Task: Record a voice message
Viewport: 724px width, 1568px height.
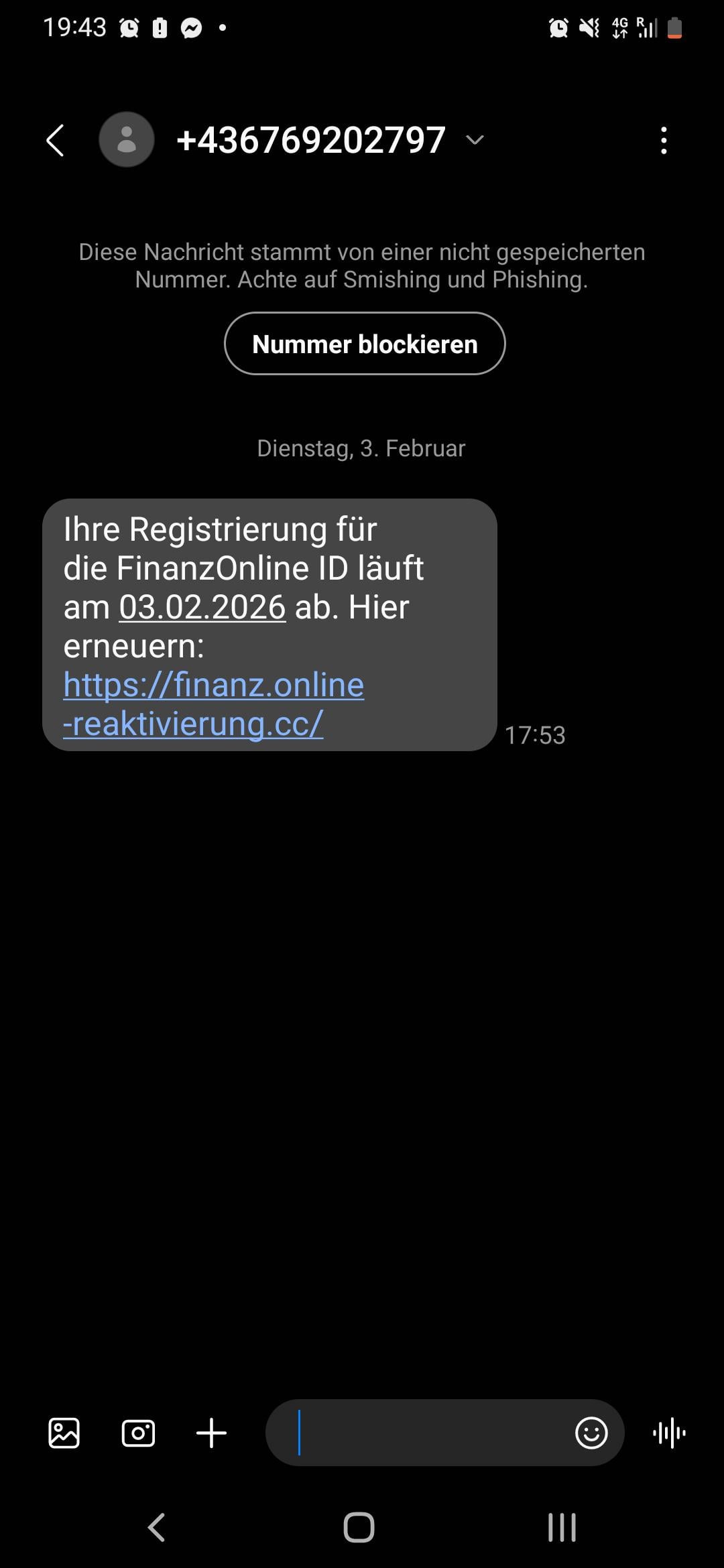Action: click(669, 1433)
